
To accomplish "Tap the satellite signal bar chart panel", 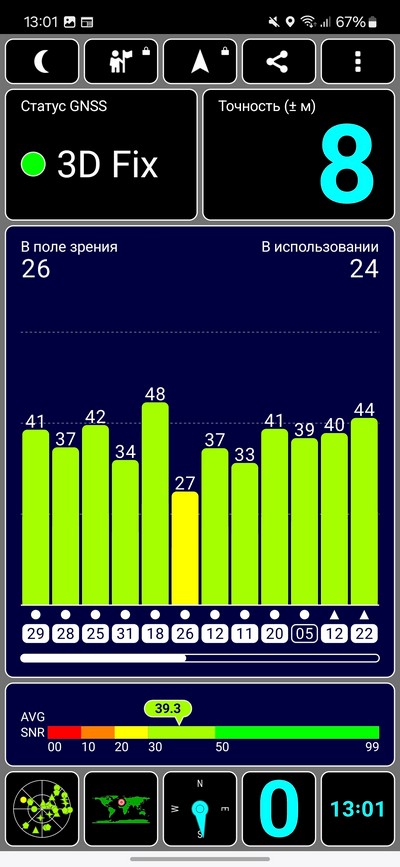I will coord(200,451).
